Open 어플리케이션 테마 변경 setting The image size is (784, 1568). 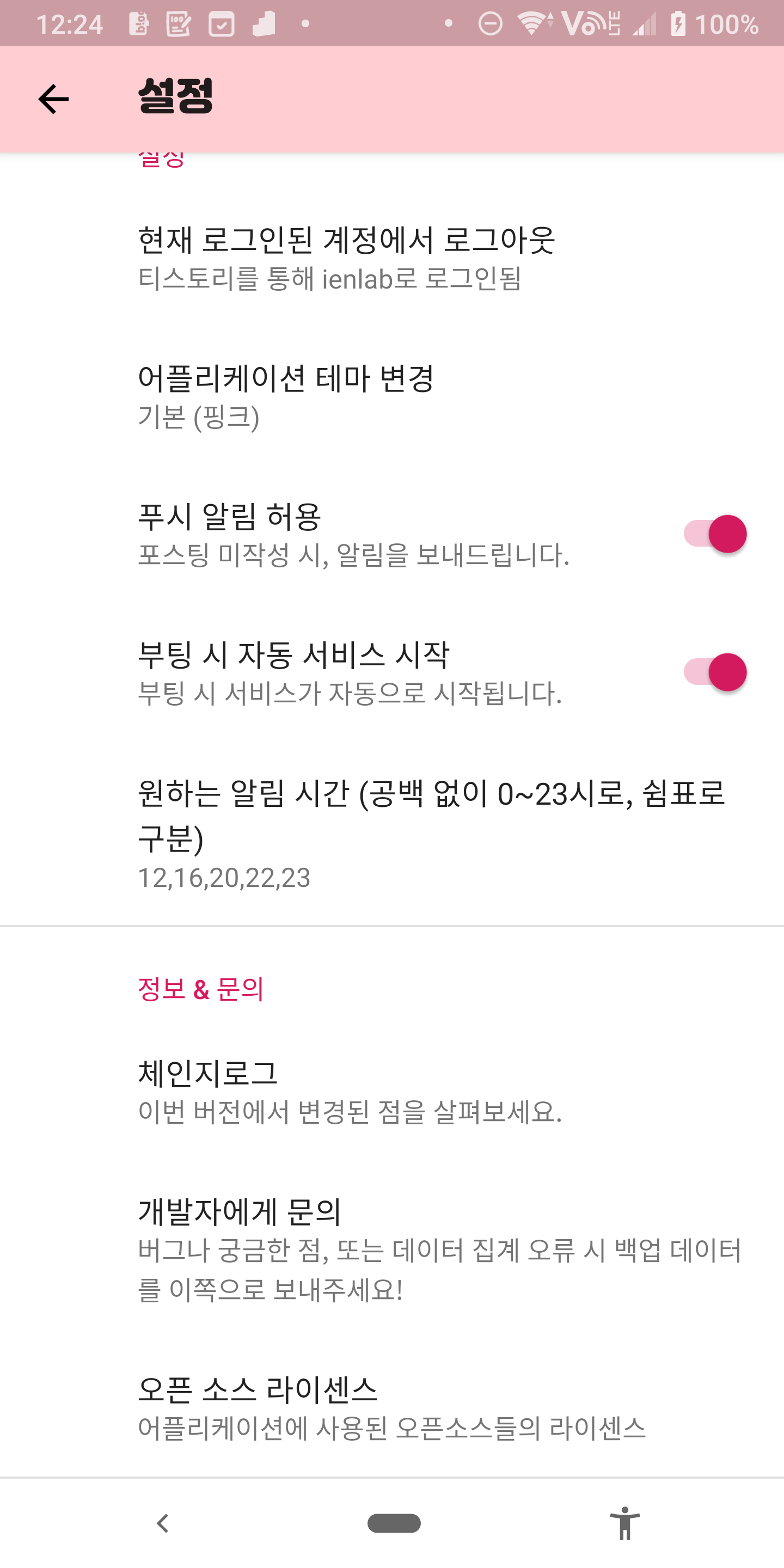click(392, 396)
